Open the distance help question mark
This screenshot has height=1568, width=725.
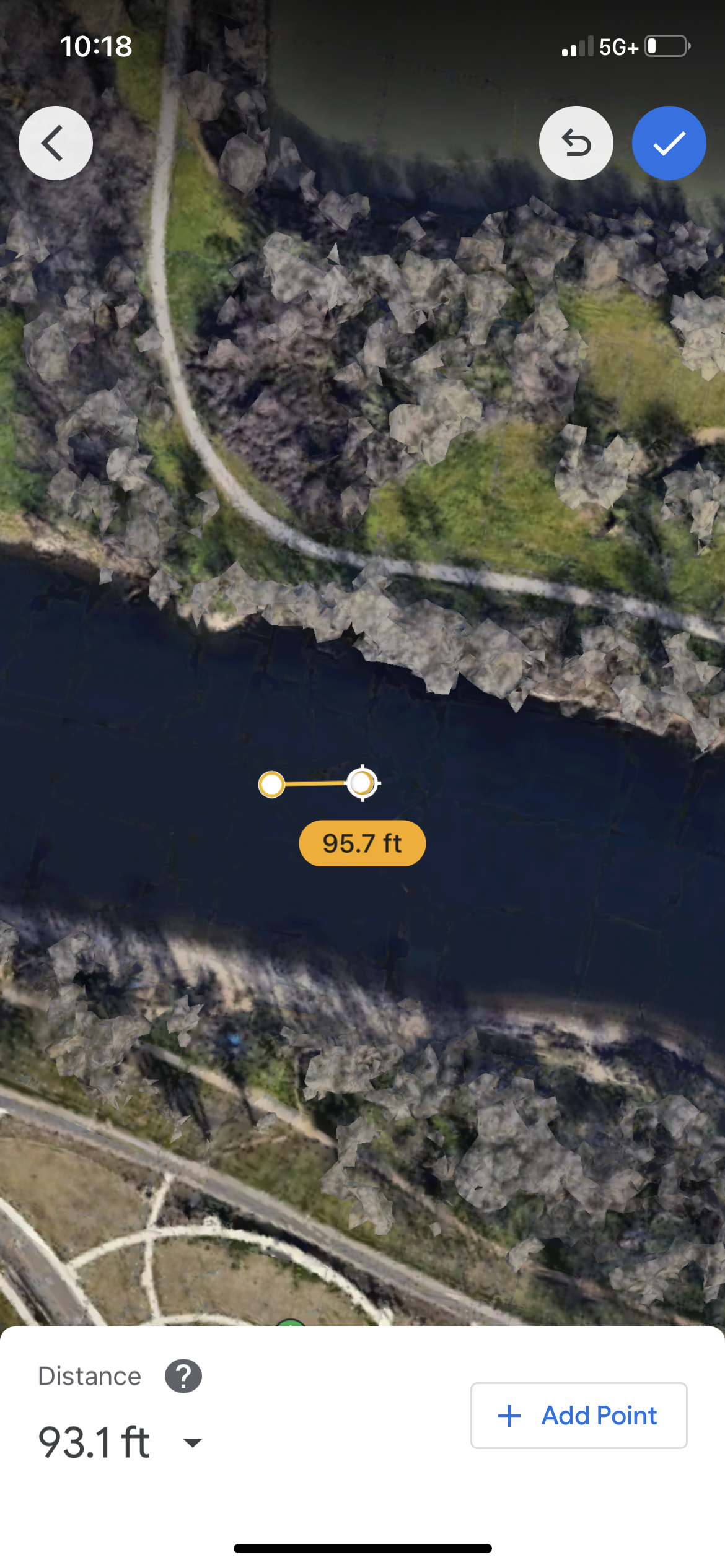pos(183,1376)
